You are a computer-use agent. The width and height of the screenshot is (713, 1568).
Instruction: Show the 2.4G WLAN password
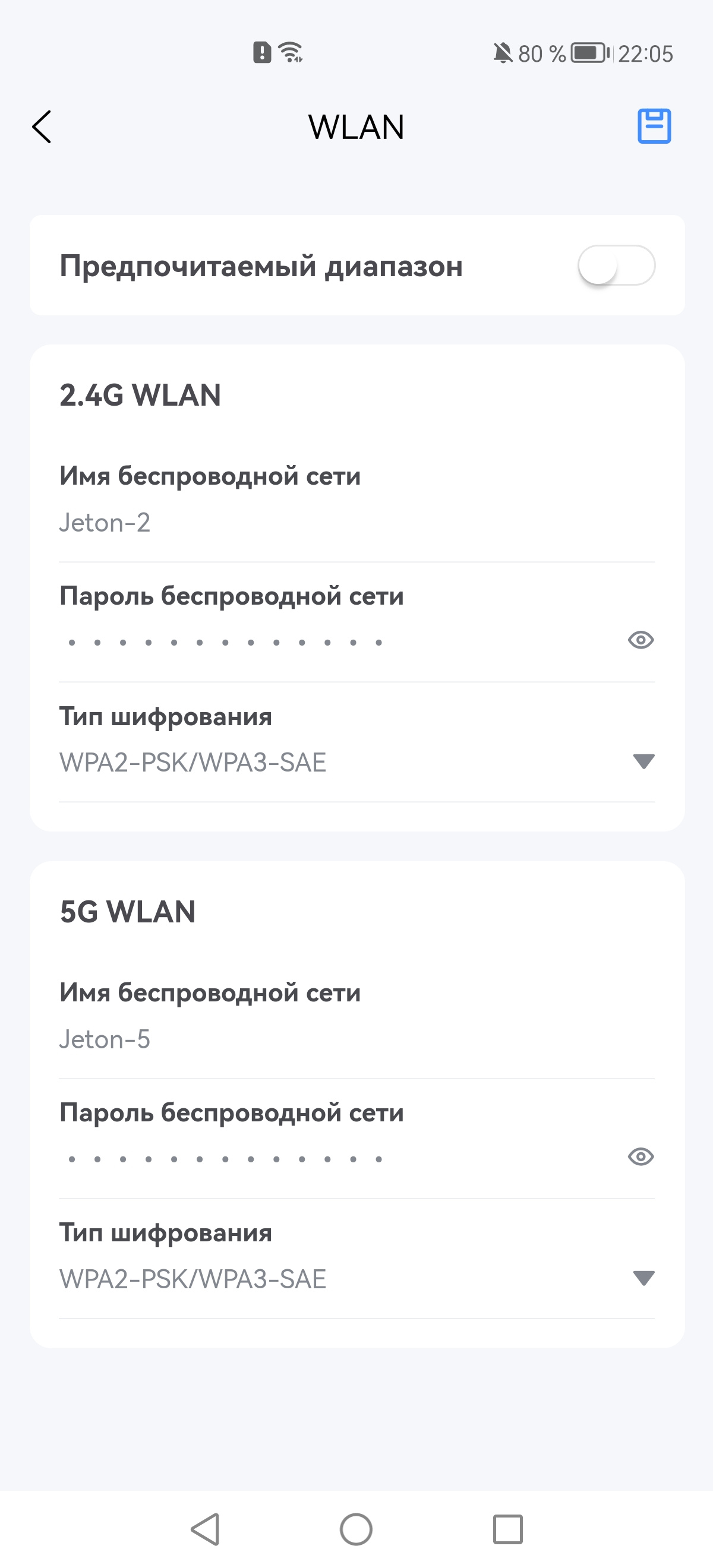[x=641, y=640]
